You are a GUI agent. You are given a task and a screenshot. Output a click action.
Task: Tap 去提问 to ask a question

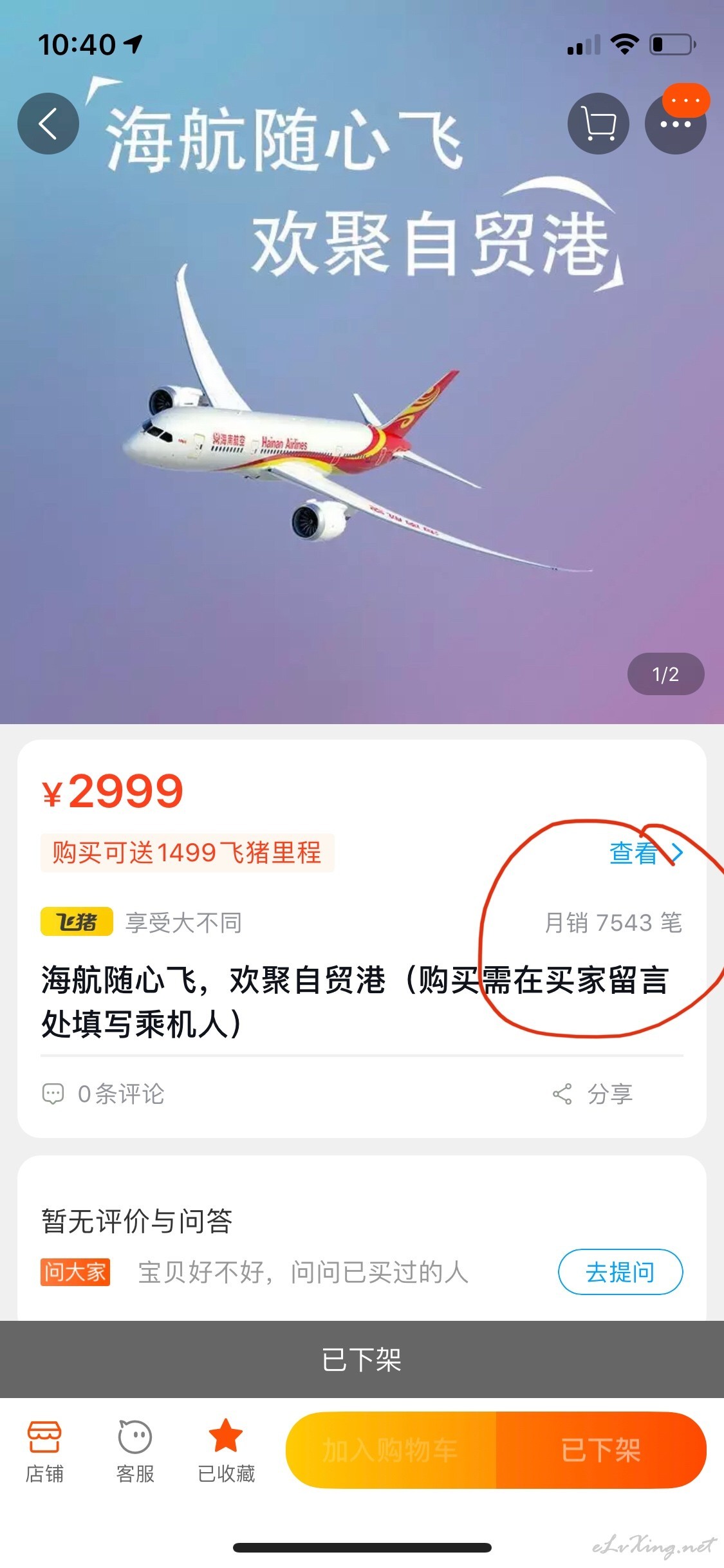[620, 1271]
